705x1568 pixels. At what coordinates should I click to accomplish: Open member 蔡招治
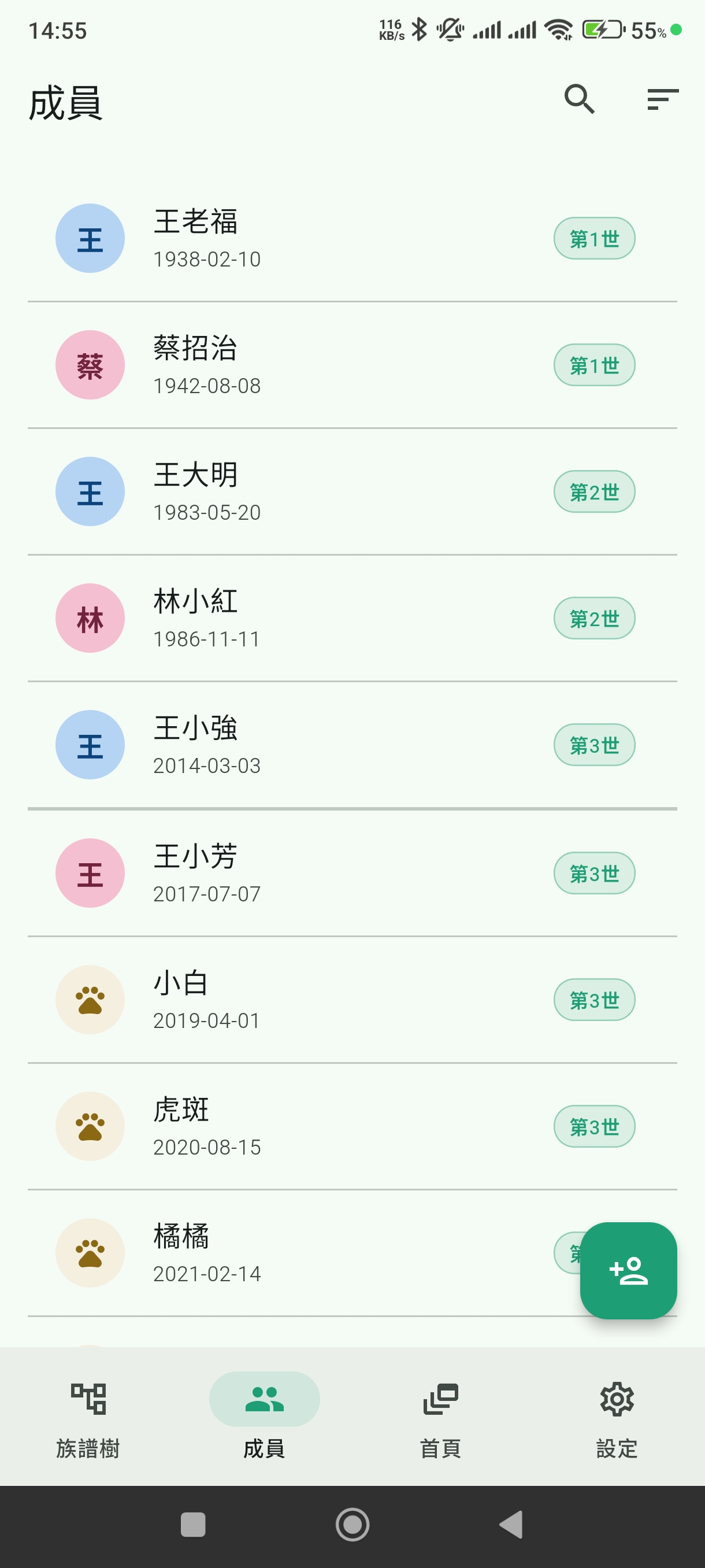tap(352, 365)
